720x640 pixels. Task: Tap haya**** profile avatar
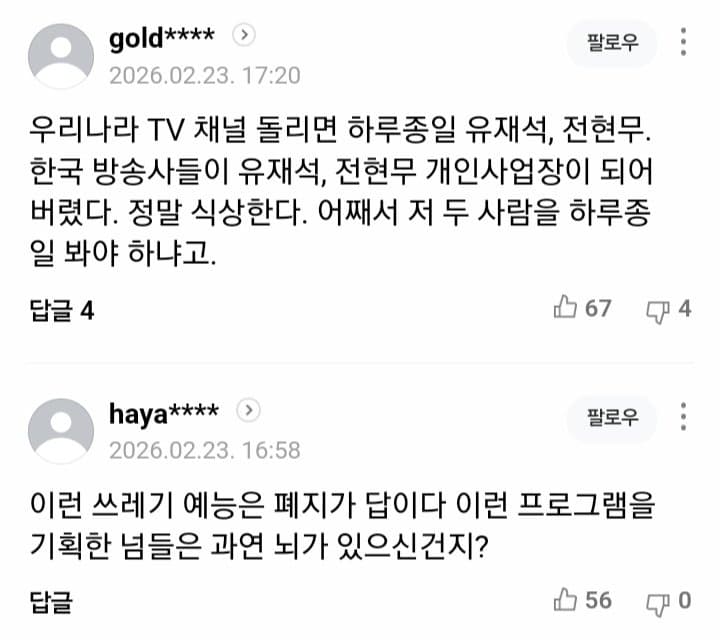point(61,430)
